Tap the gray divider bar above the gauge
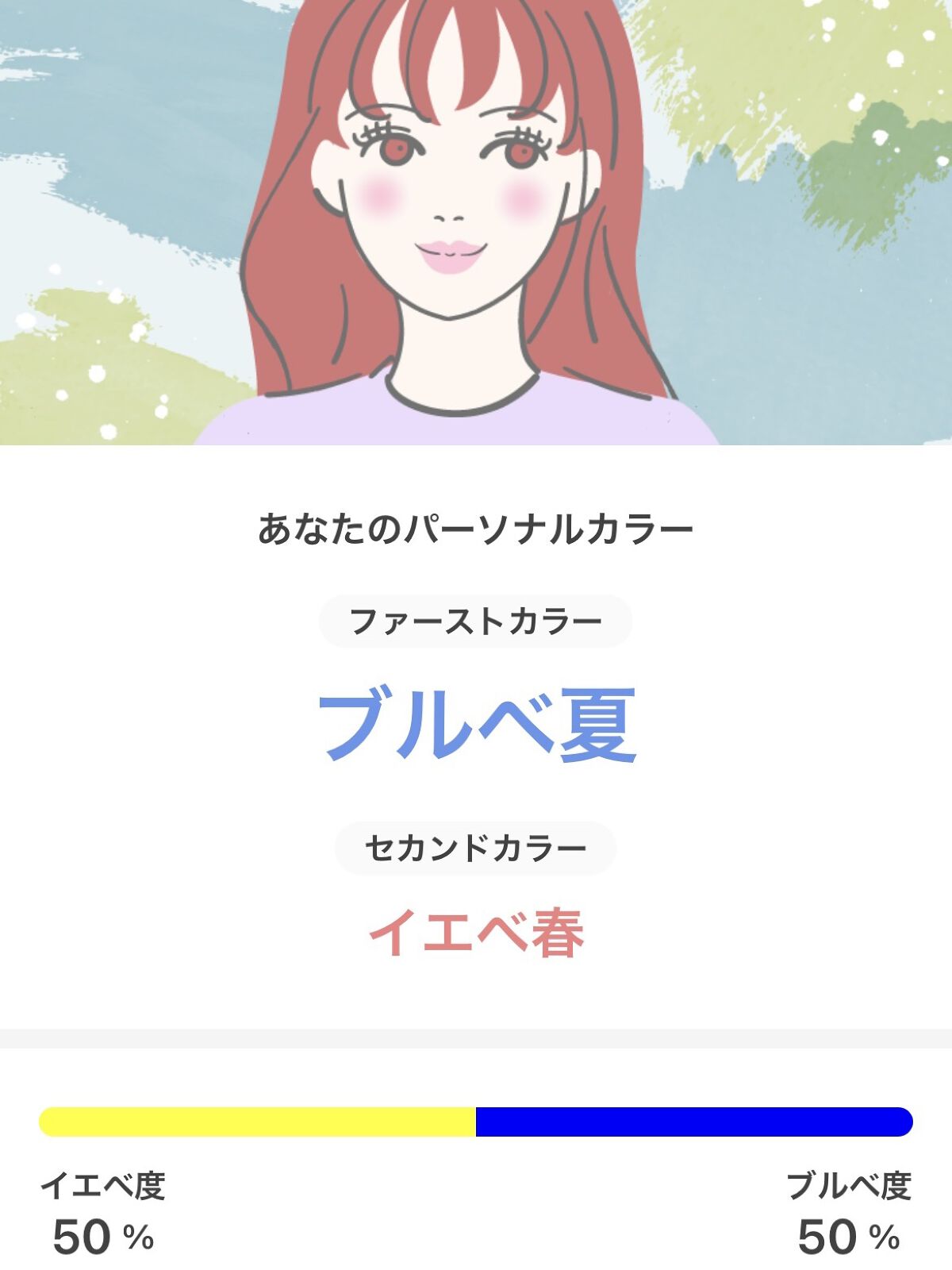This screenshot has height=1270, width=952. pyautogui.click(x=476, y=1037)
